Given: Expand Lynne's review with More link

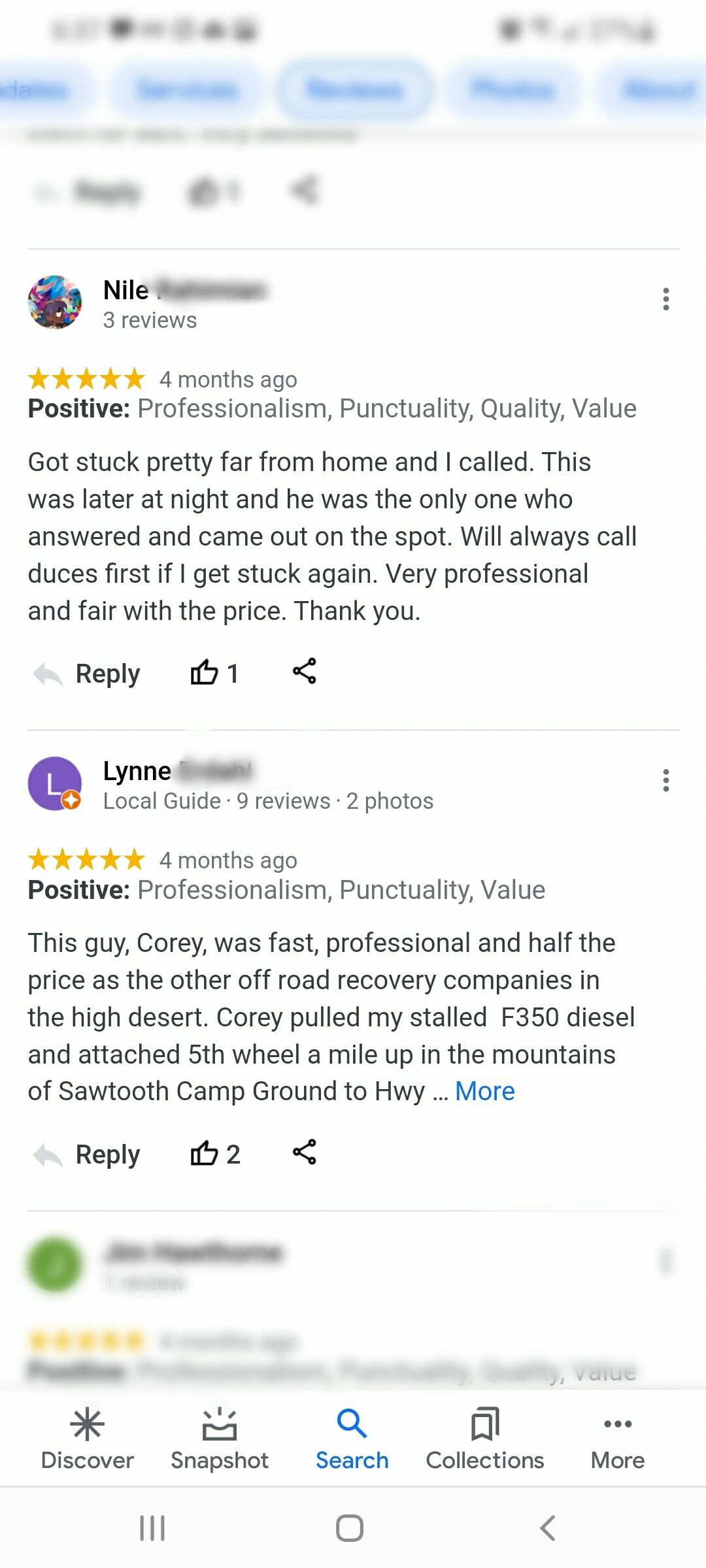Looking at the screenshot, I should pyautogui.click(x=484, y=1091).
